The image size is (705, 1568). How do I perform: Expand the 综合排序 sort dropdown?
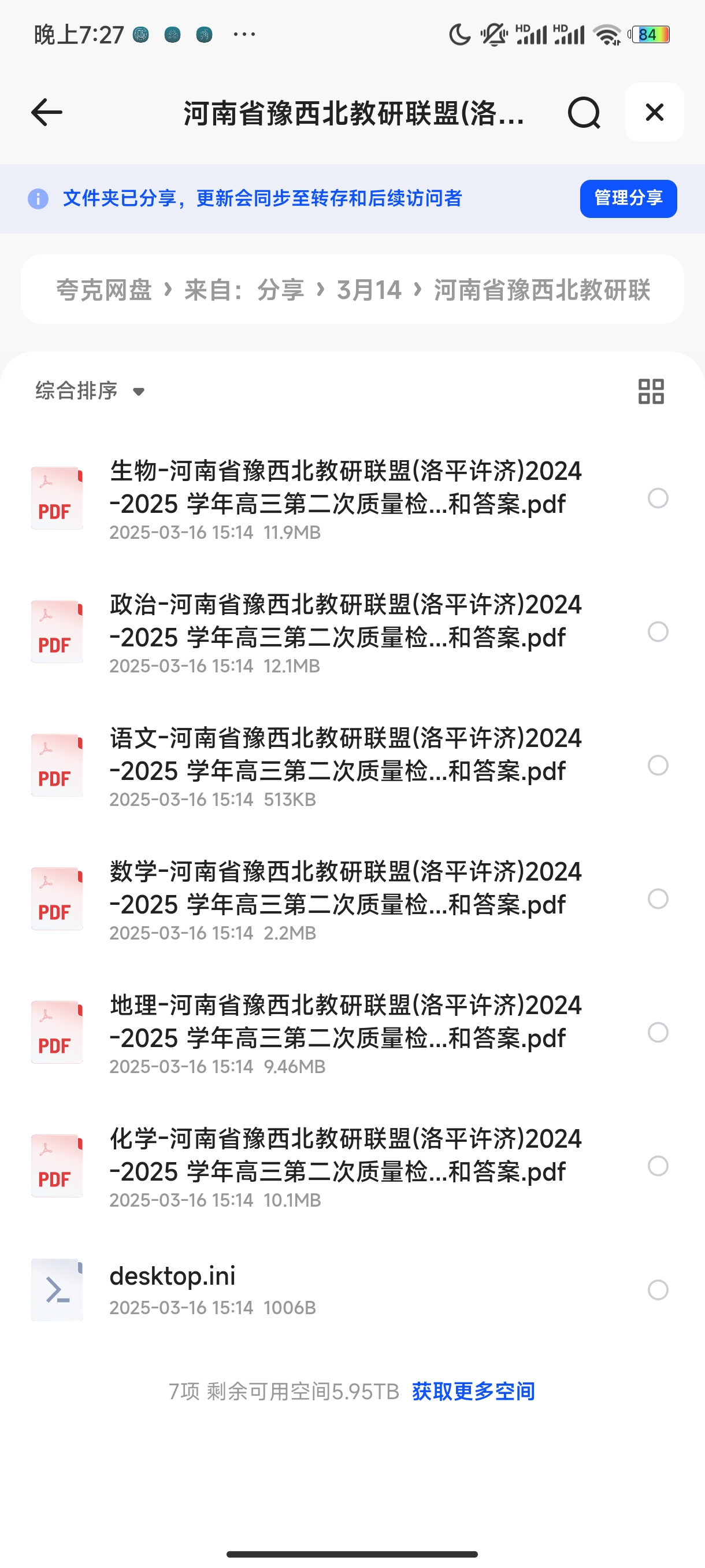click(x=90, y=391)
